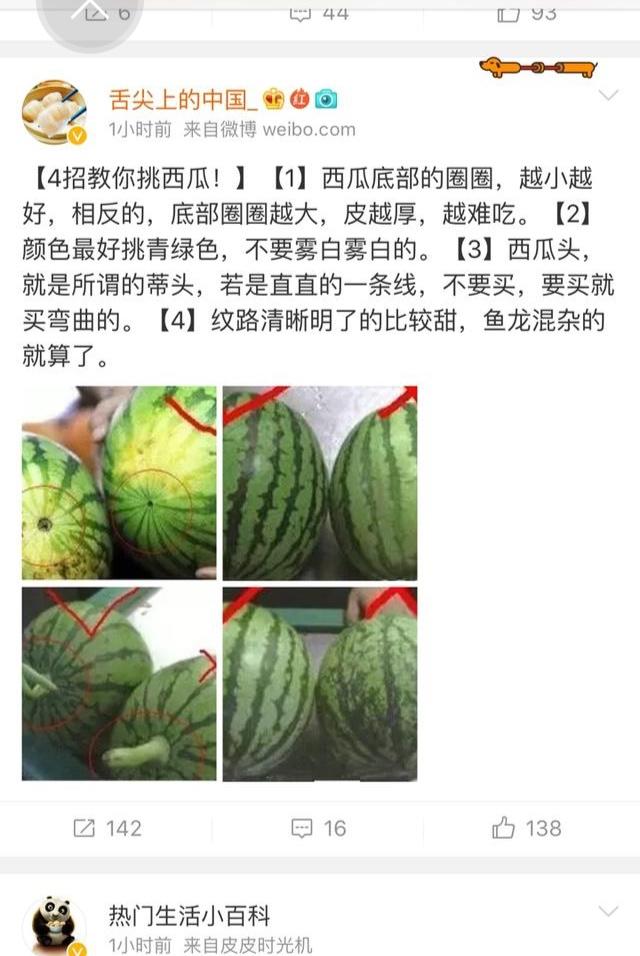Like the post with 138 likes

coord(527,828)
